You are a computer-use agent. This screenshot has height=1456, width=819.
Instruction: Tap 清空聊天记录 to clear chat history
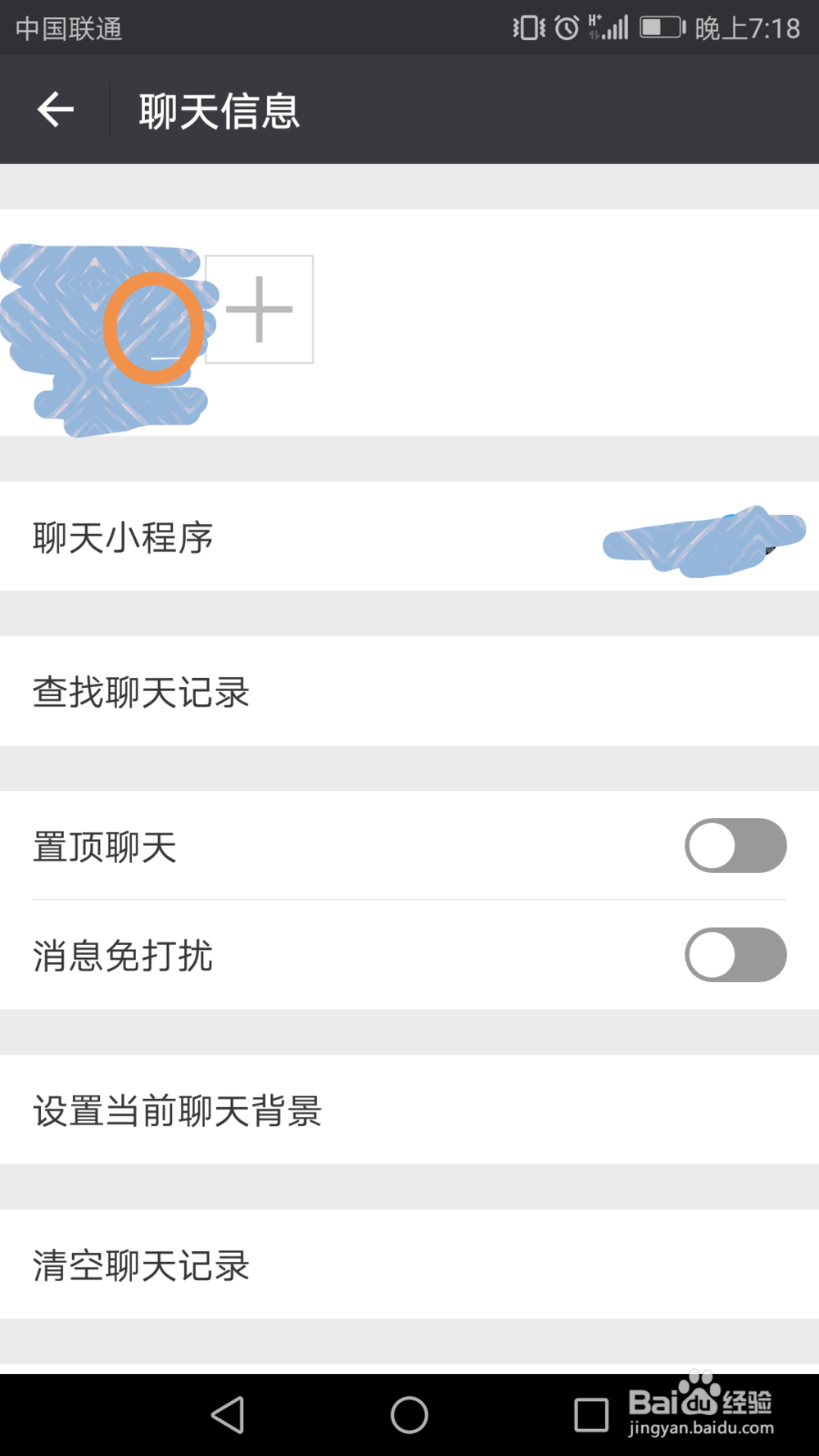[141, 1266]
